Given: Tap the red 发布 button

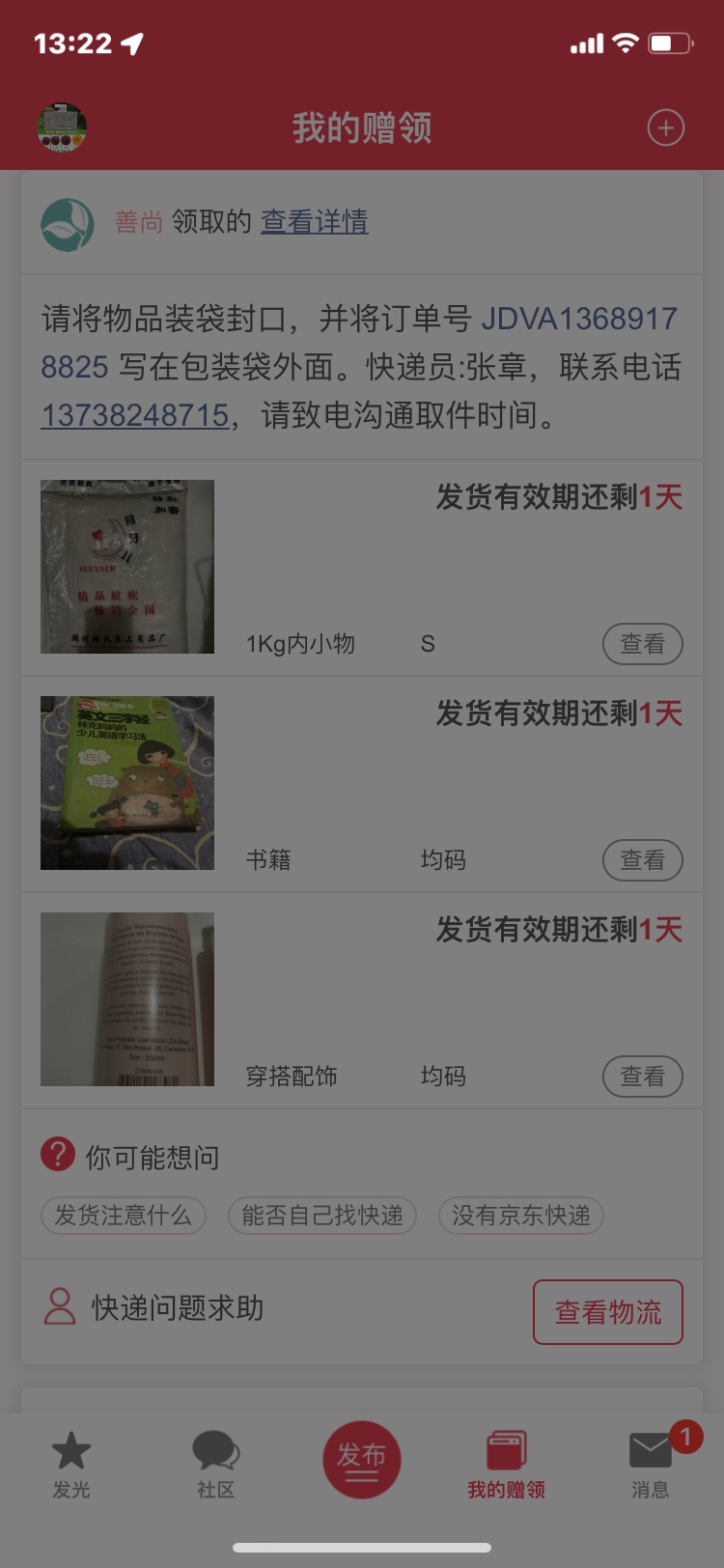Looking at the screenshot, I should 361,1460.
